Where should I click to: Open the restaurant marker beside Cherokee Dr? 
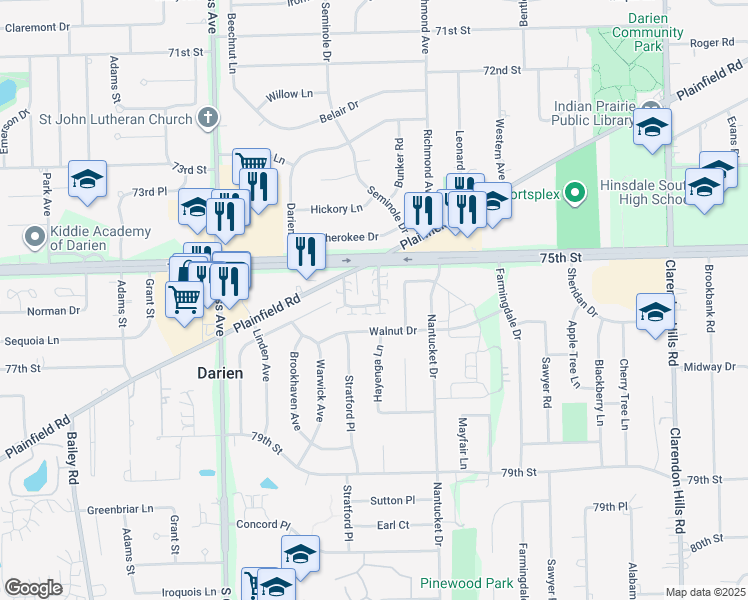[x=307, y=256]
